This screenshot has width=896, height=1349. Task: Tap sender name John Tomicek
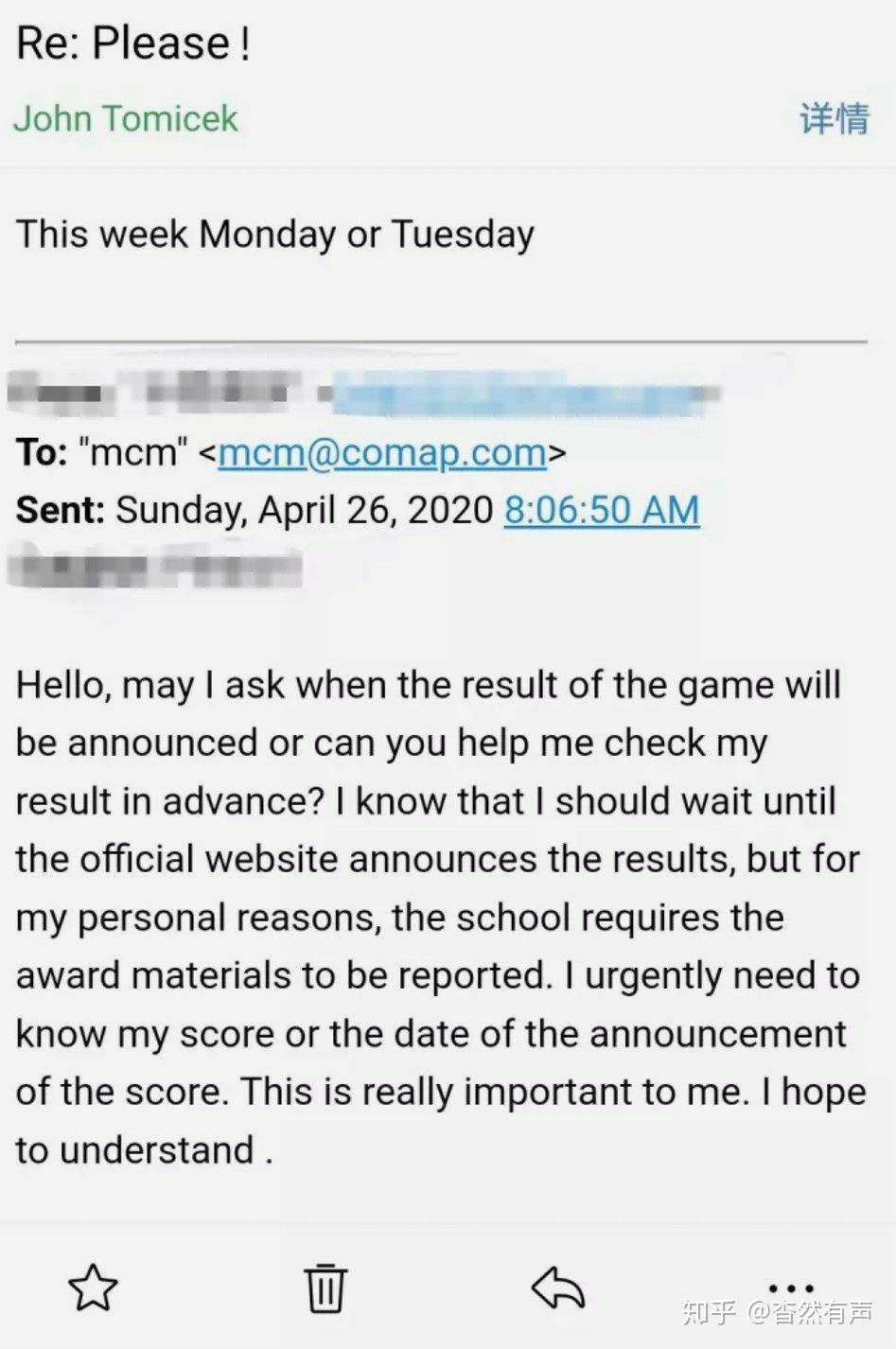point(126,119)
